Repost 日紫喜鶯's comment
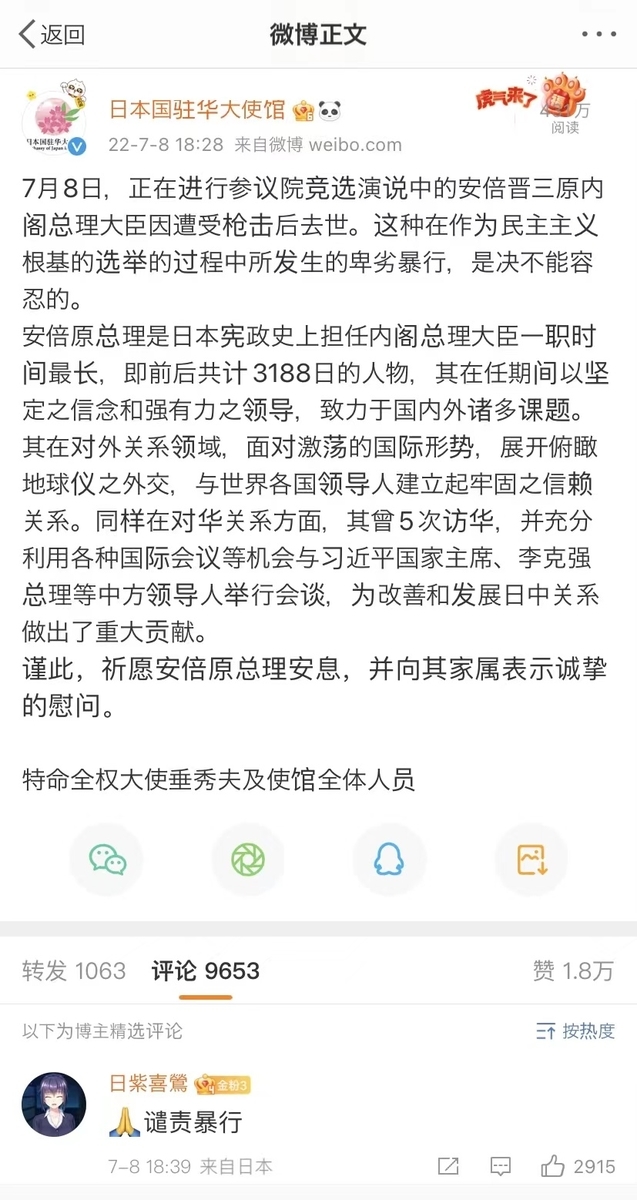 click(x=449, y=1166)
